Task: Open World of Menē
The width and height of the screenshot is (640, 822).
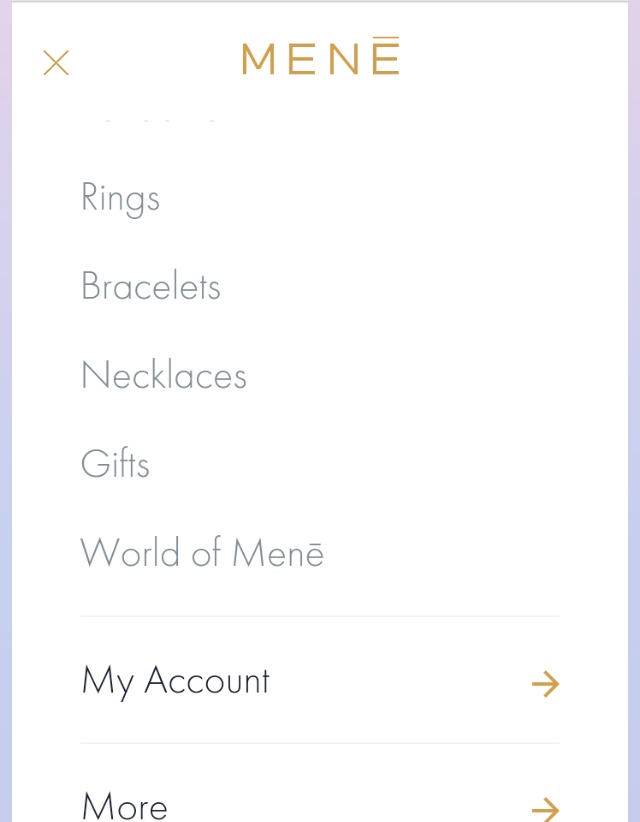Action: [x=202, y=553]
